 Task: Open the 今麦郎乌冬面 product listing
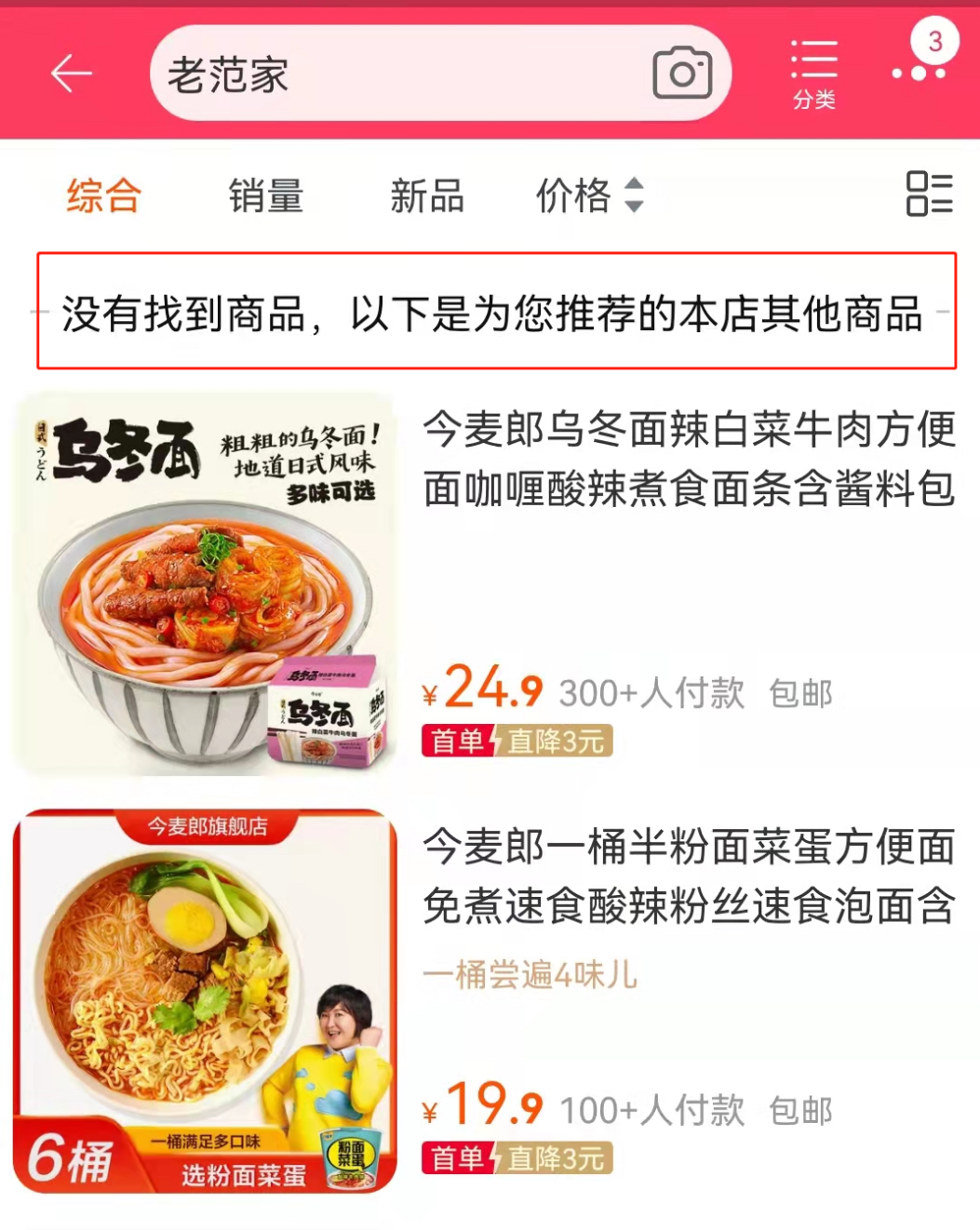pos(689,459)
